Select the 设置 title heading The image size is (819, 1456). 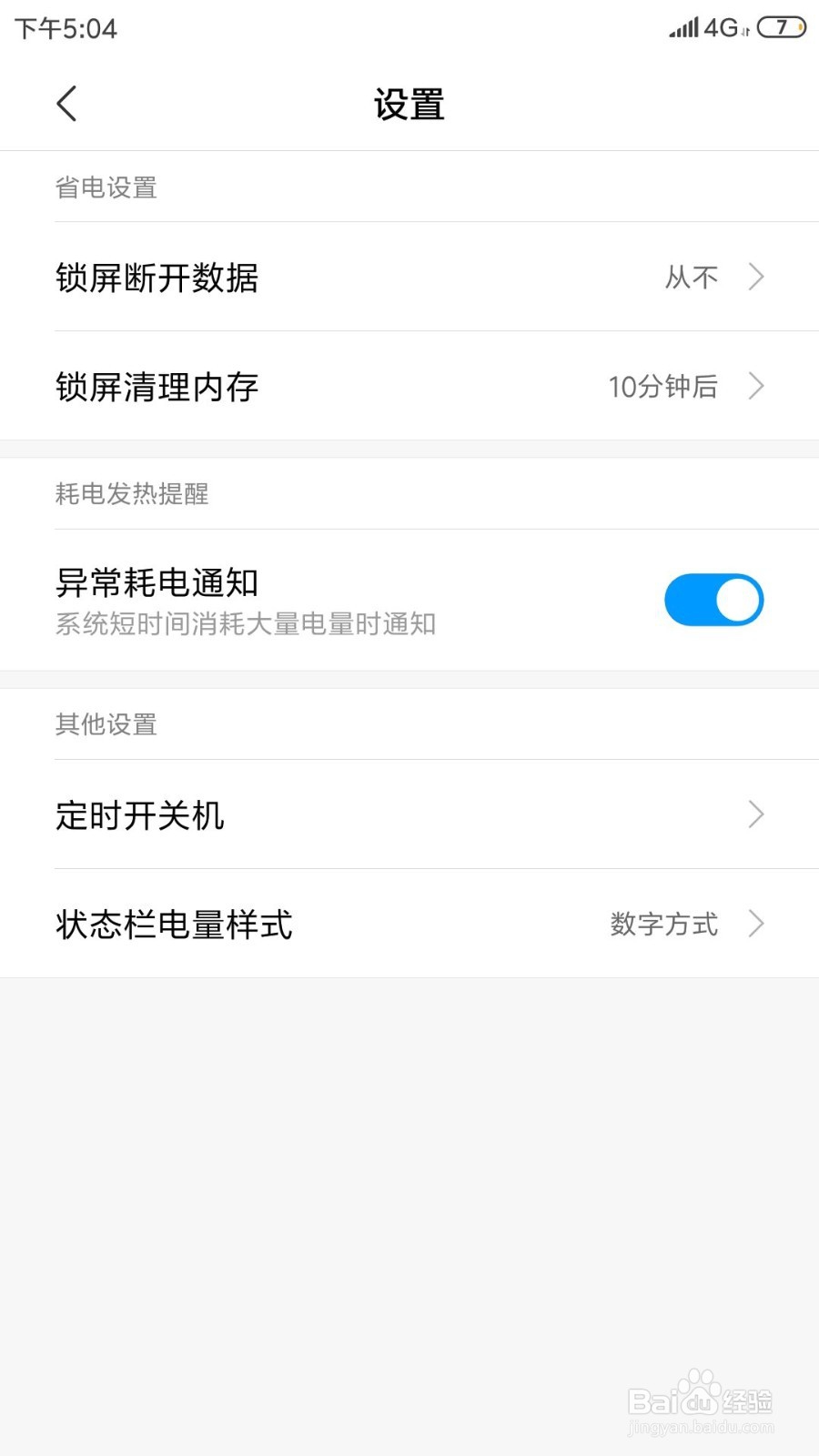click(x=409, y=104)
